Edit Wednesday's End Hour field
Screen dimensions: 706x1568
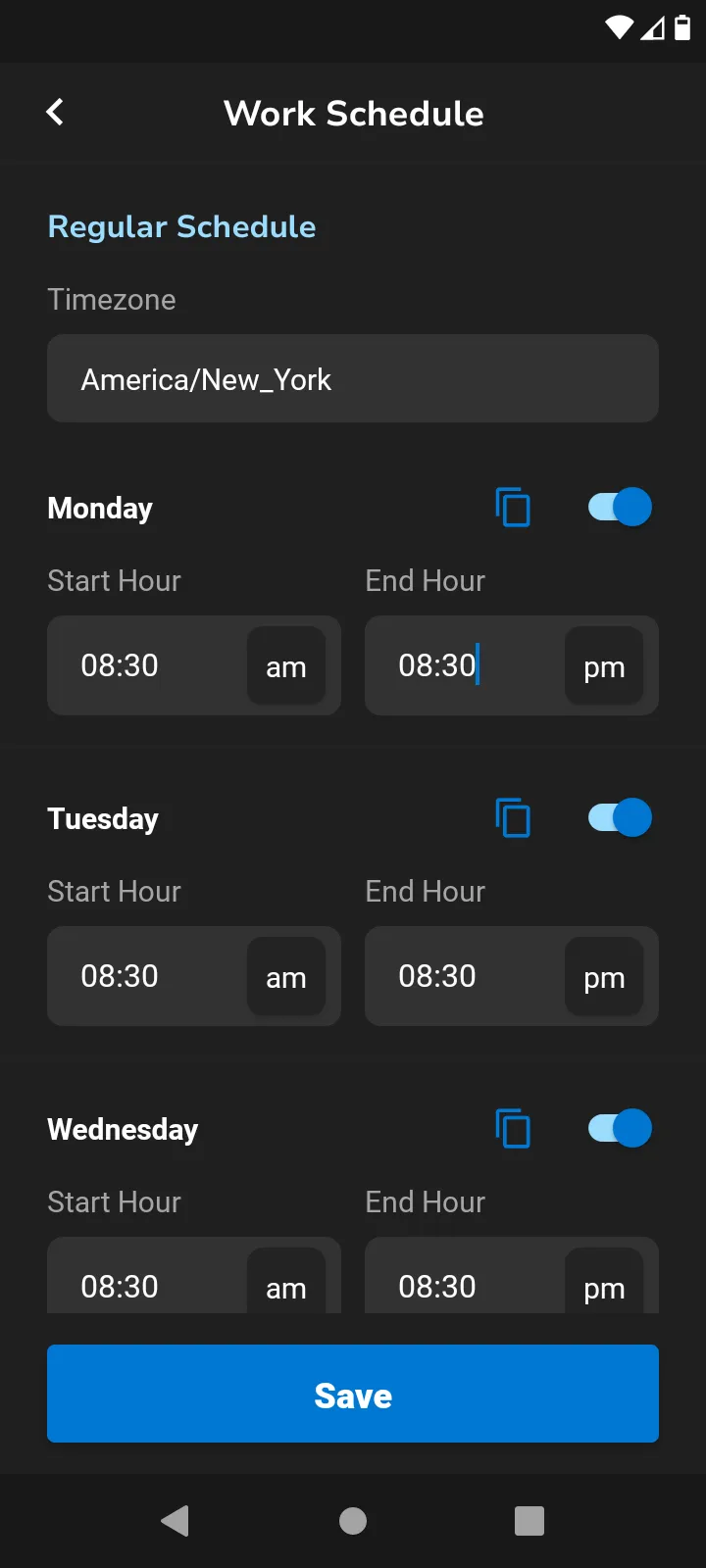(461, 1284)
